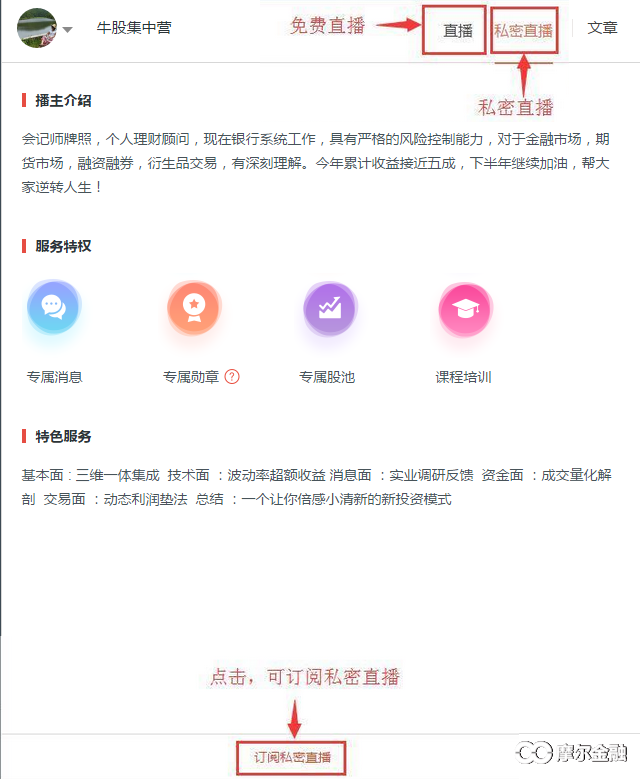Expand the avatar dropdown arrow
Screen dimensions: 640x779
click(68, 30)
